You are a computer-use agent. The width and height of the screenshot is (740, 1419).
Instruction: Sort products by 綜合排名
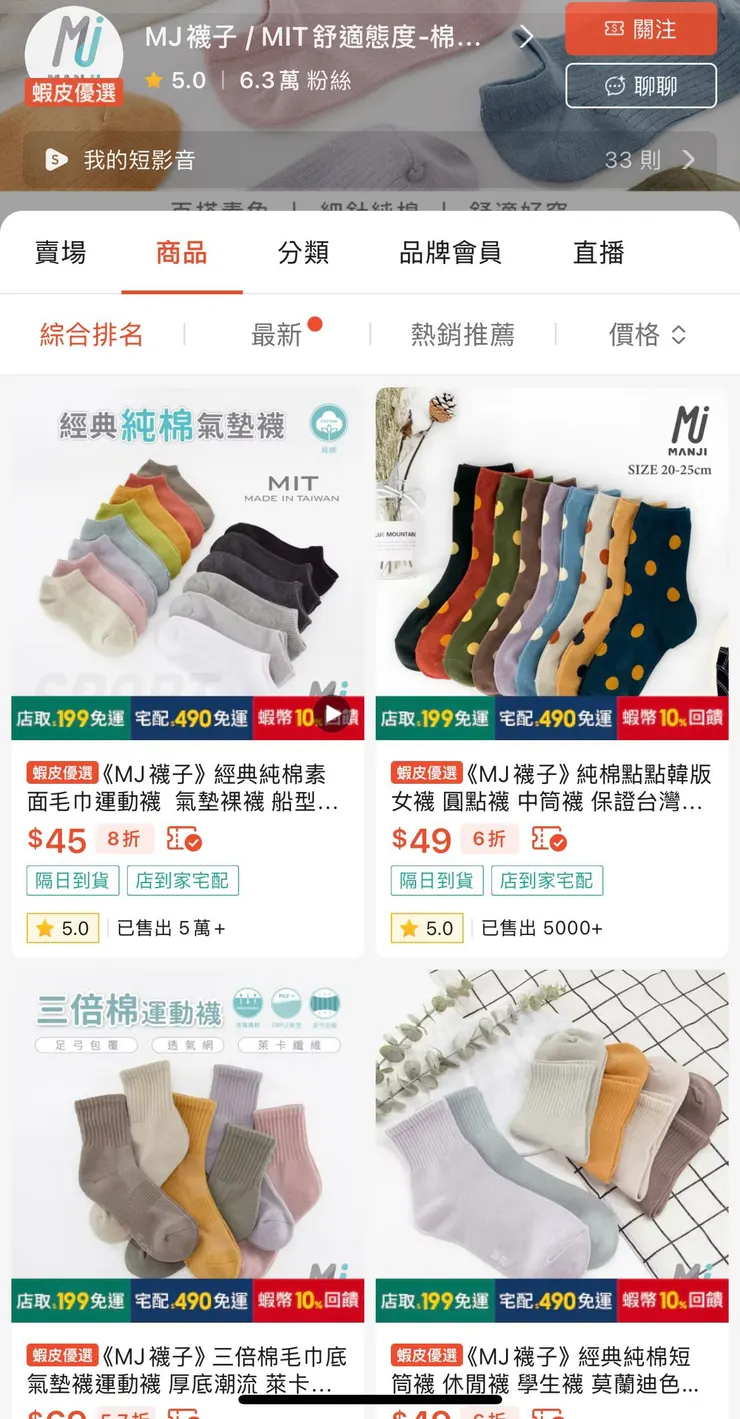coord(92,335)
